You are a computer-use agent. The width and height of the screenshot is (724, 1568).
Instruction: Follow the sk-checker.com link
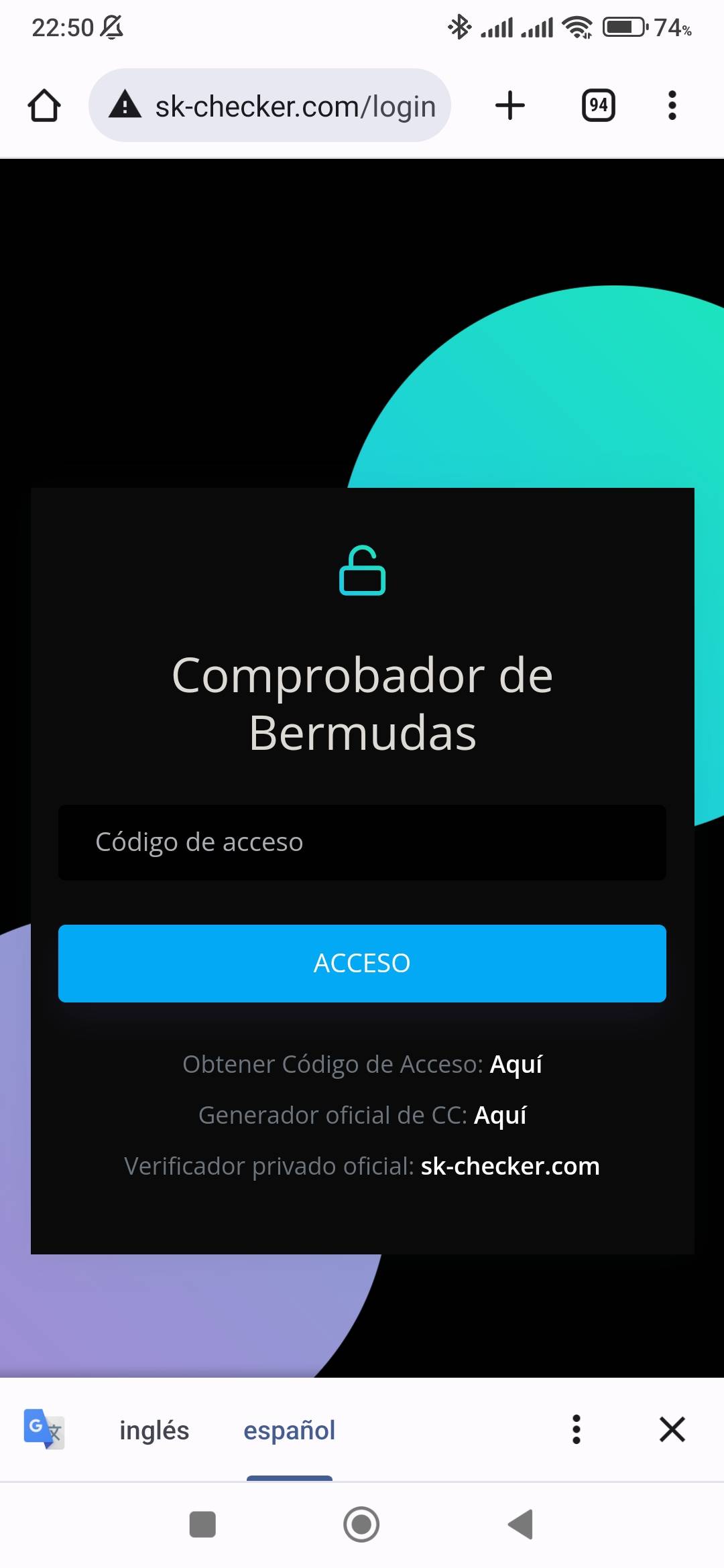(510, 1166)
